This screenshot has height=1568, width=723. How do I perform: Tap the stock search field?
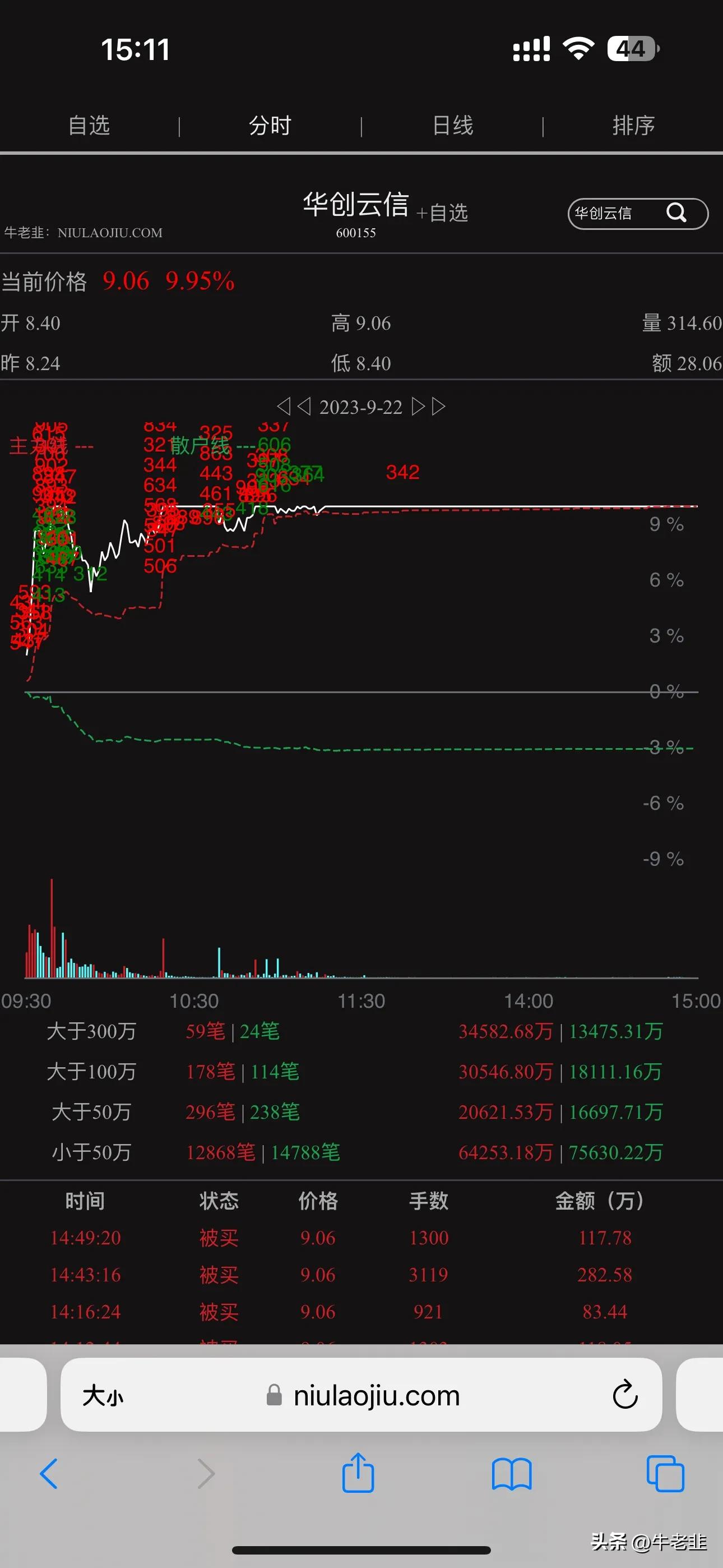coord(615,214)
